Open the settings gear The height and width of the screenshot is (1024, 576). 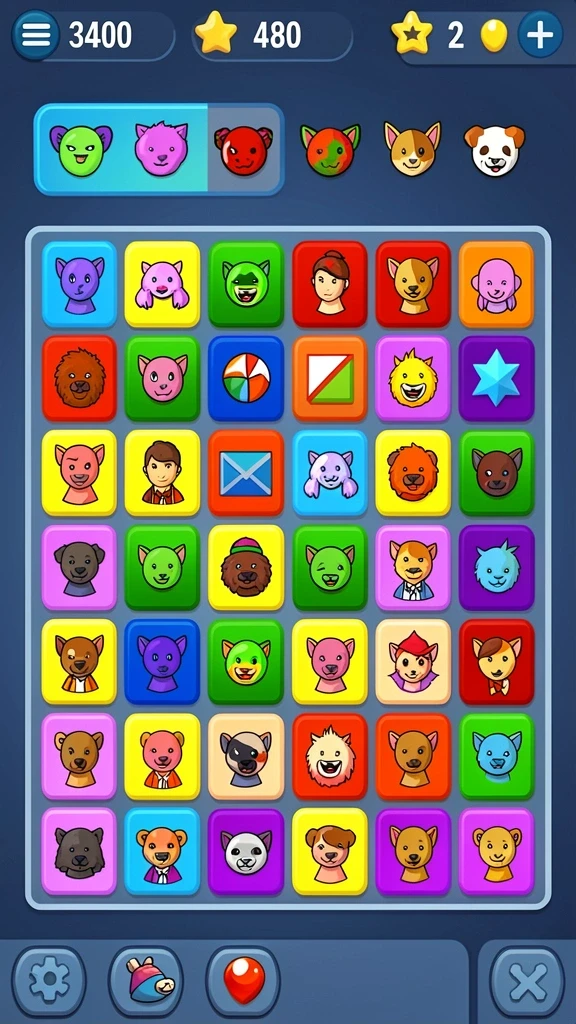[49, 981]
